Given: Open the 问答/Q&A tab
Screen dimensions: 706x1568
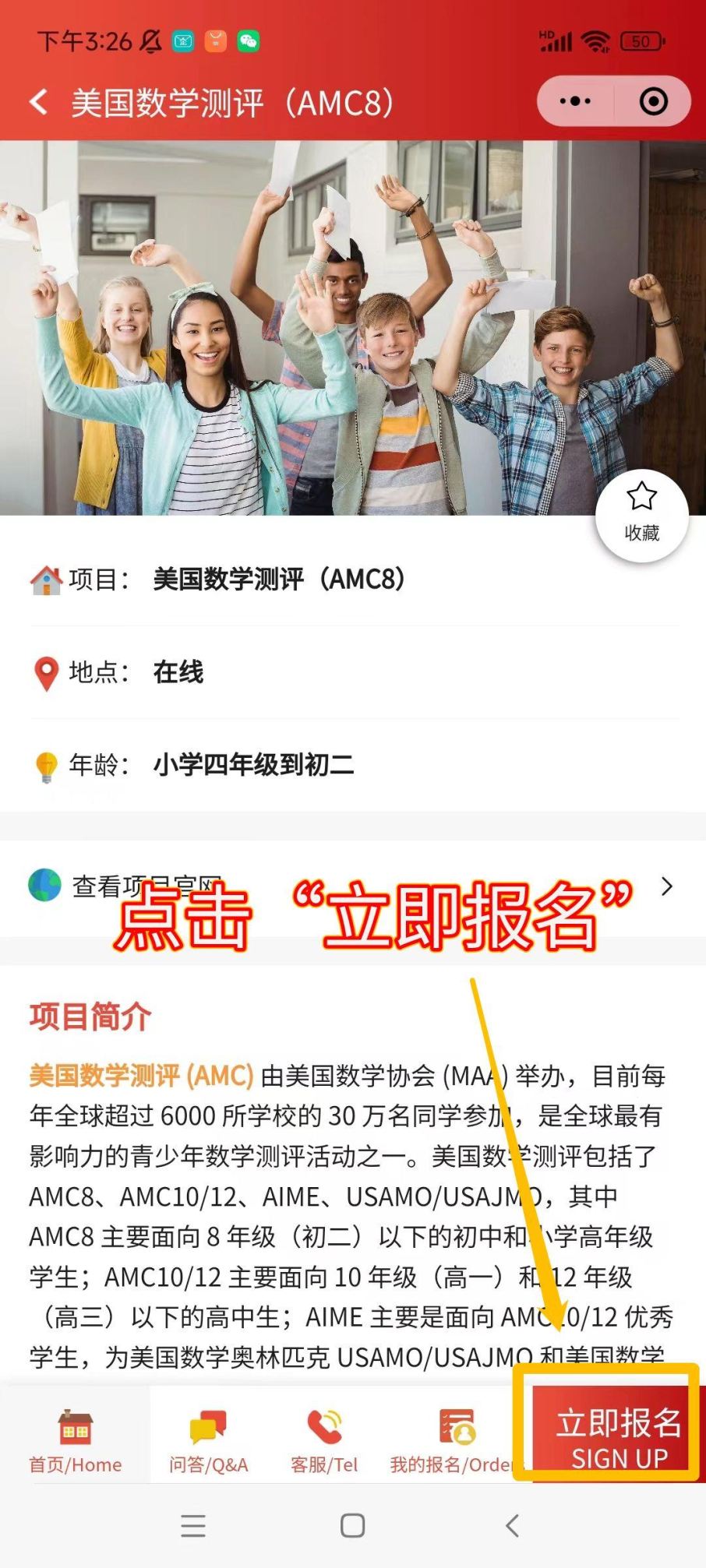Looking at the screenshot, I should [x=208, y=1441].
